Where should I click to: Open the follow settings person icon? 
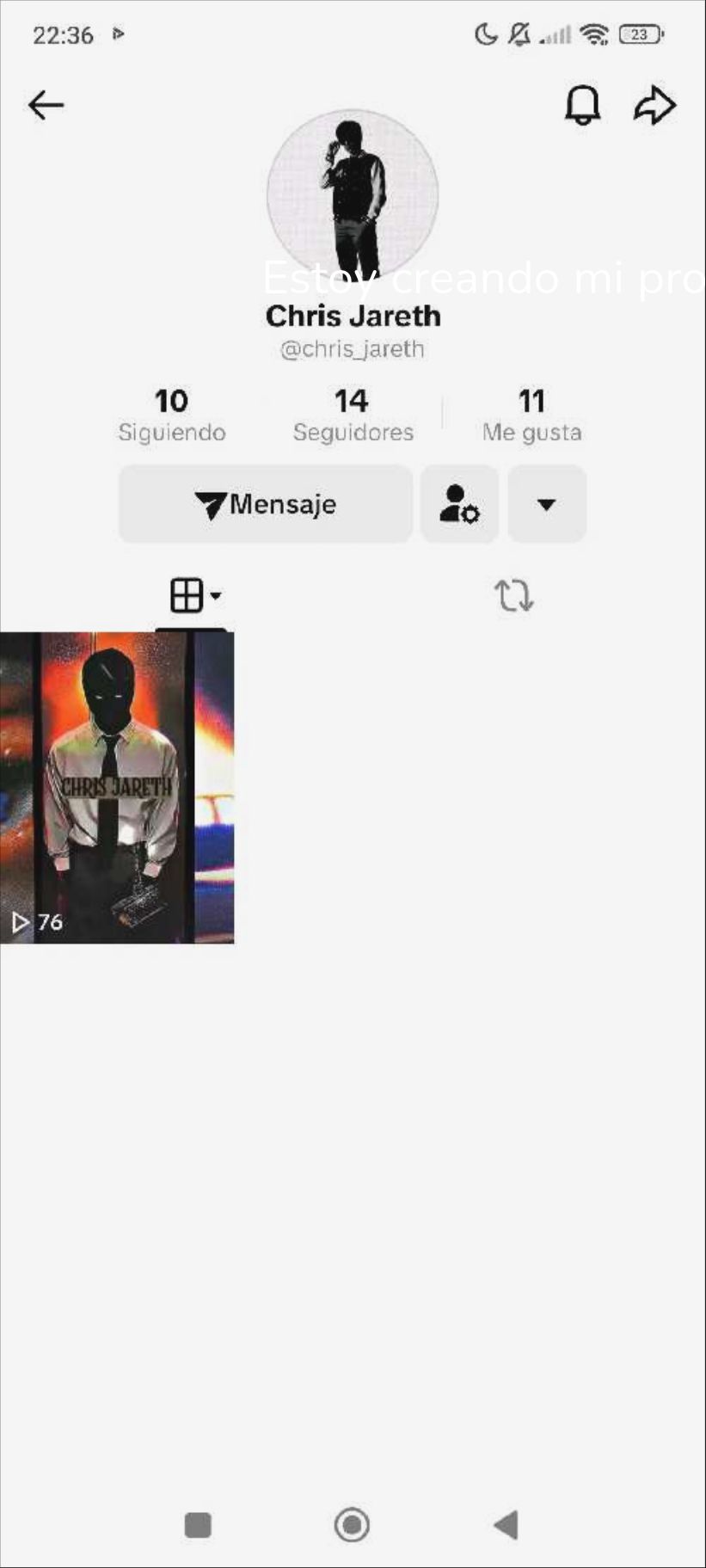click(459, 505)
